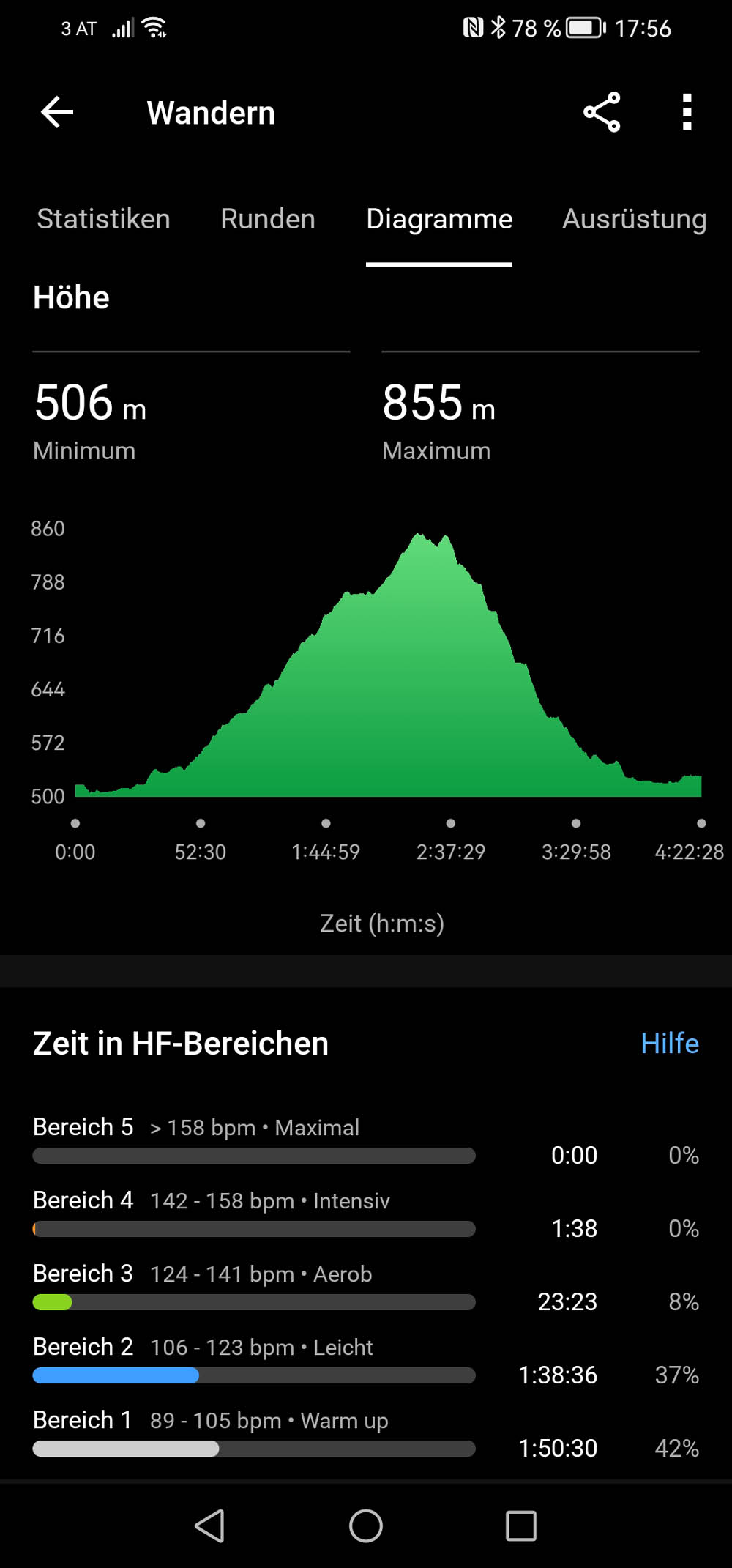This screenshot has height=1568, width=732.
Task: Open Hilfe for heart rate zones
Action: 670,1043
